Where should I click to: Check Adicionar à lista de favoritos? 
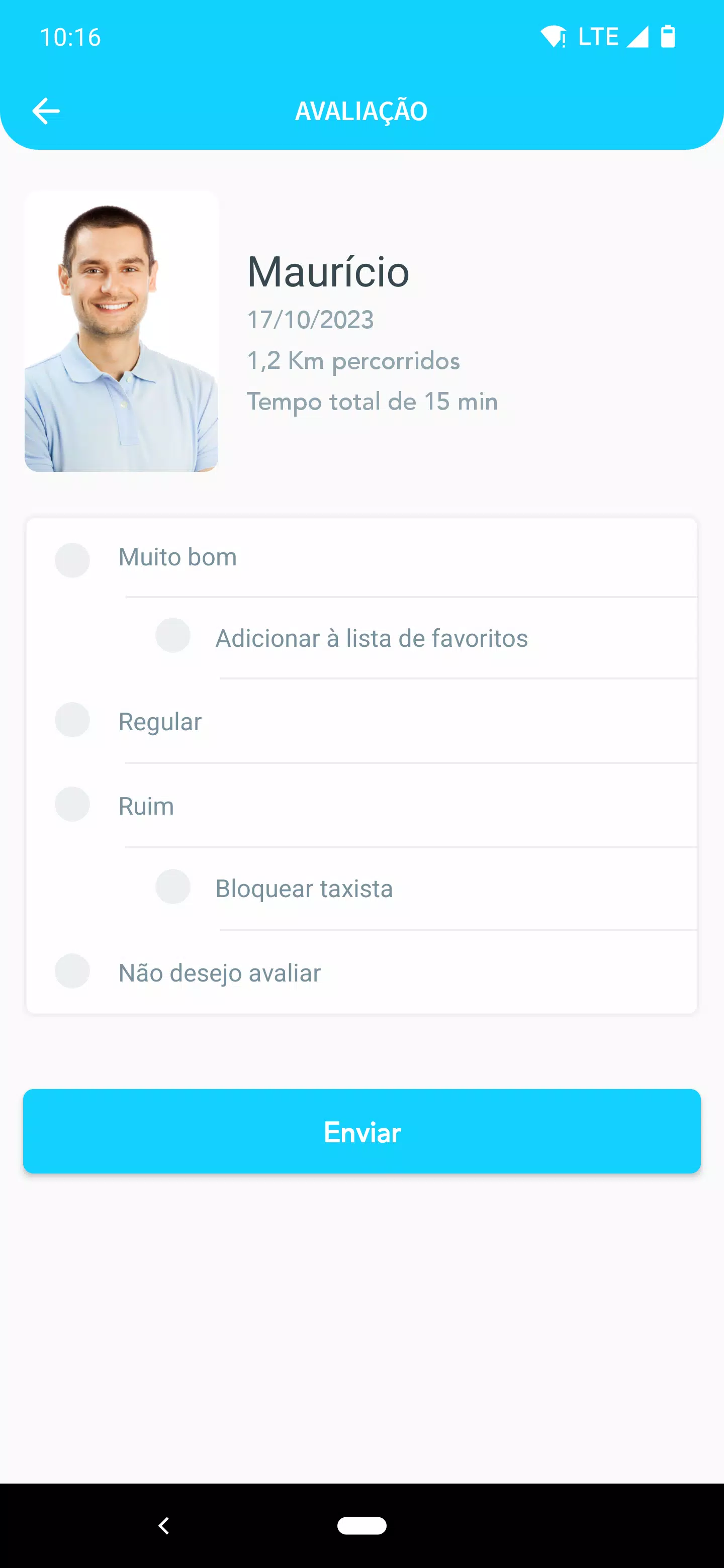point(173,635)
